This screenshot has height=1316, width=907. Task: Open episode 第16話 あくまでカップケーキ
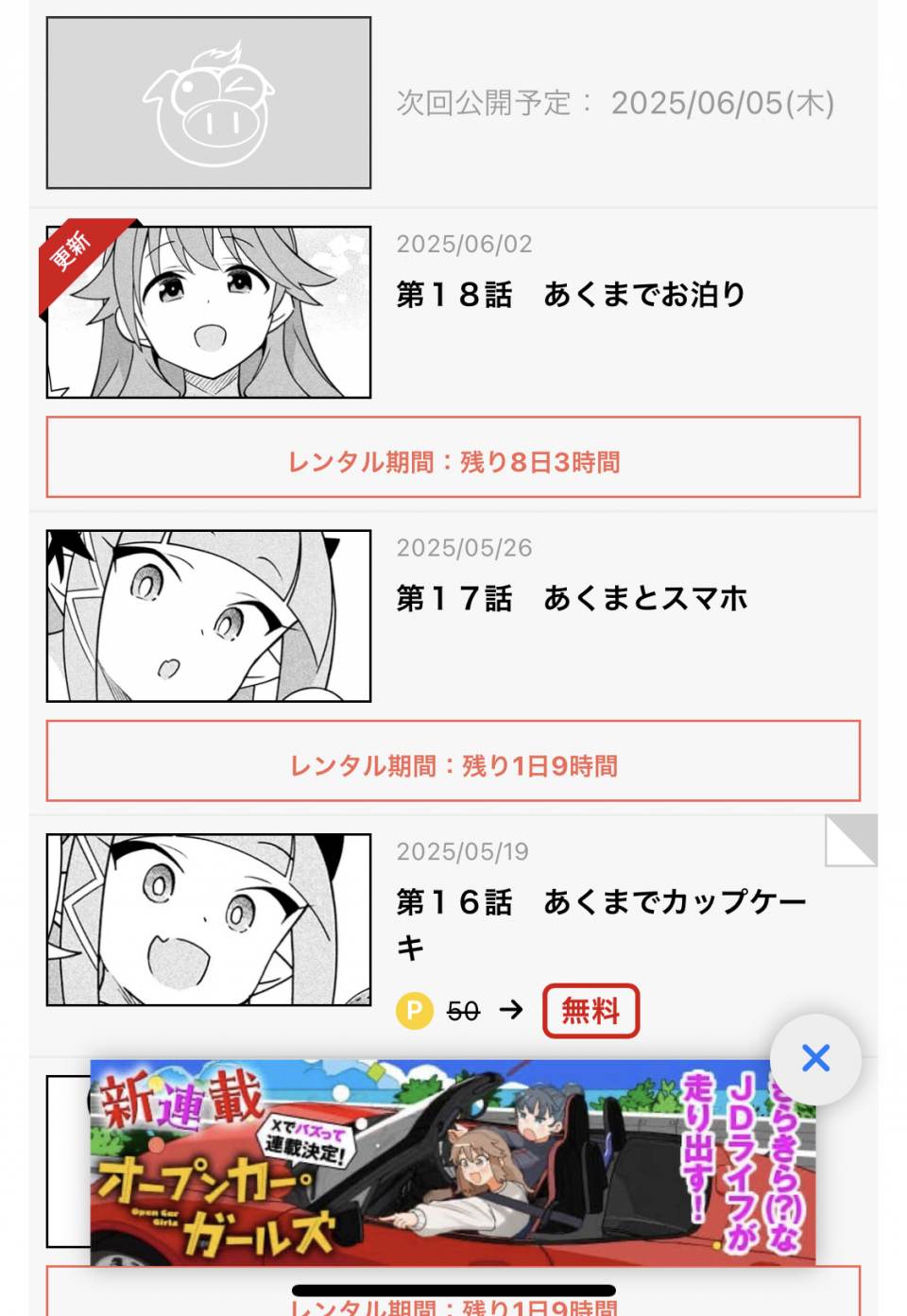(x=601, y=903)
